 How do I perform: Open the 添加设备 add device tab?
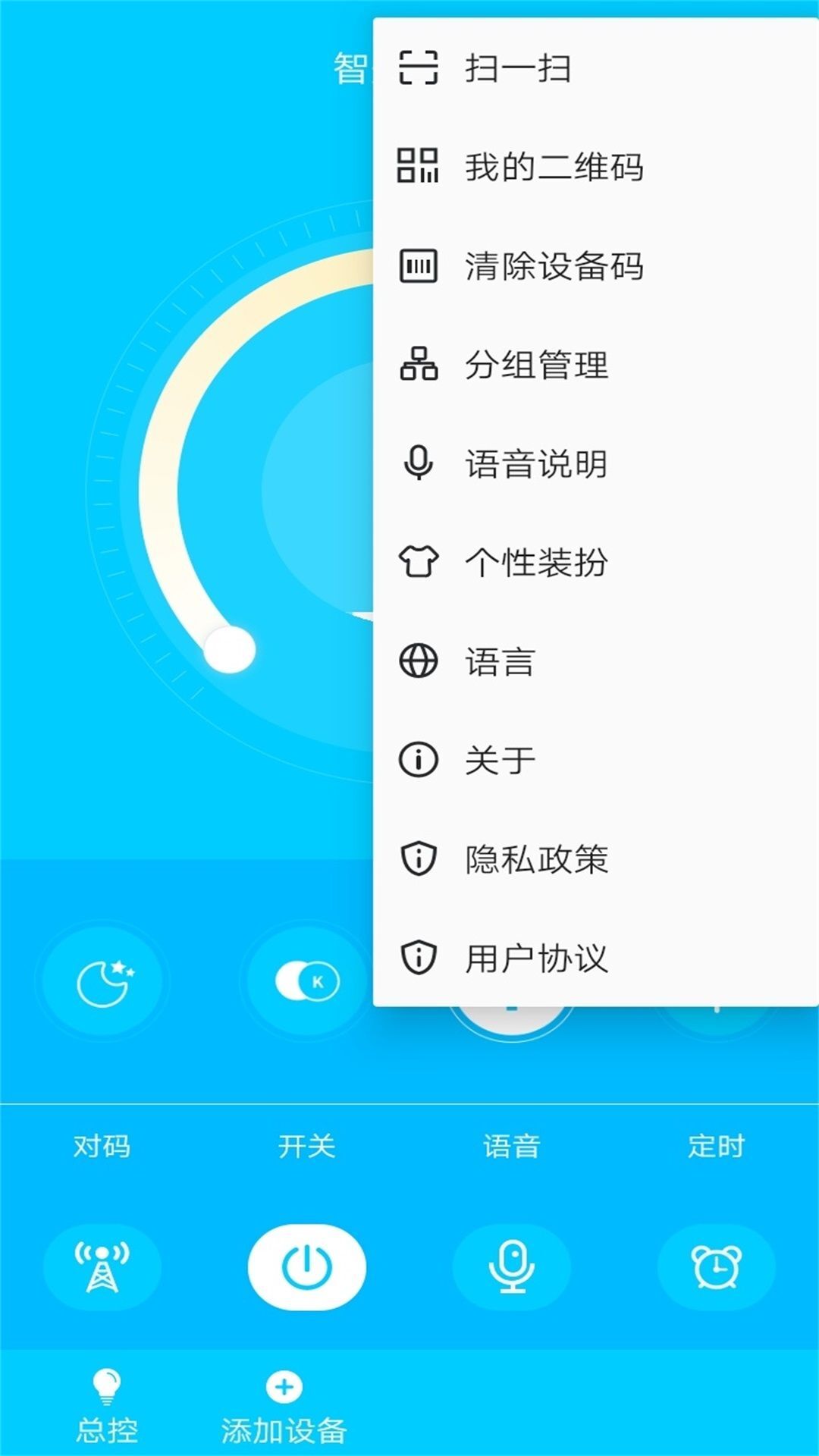coord(283,1407)
